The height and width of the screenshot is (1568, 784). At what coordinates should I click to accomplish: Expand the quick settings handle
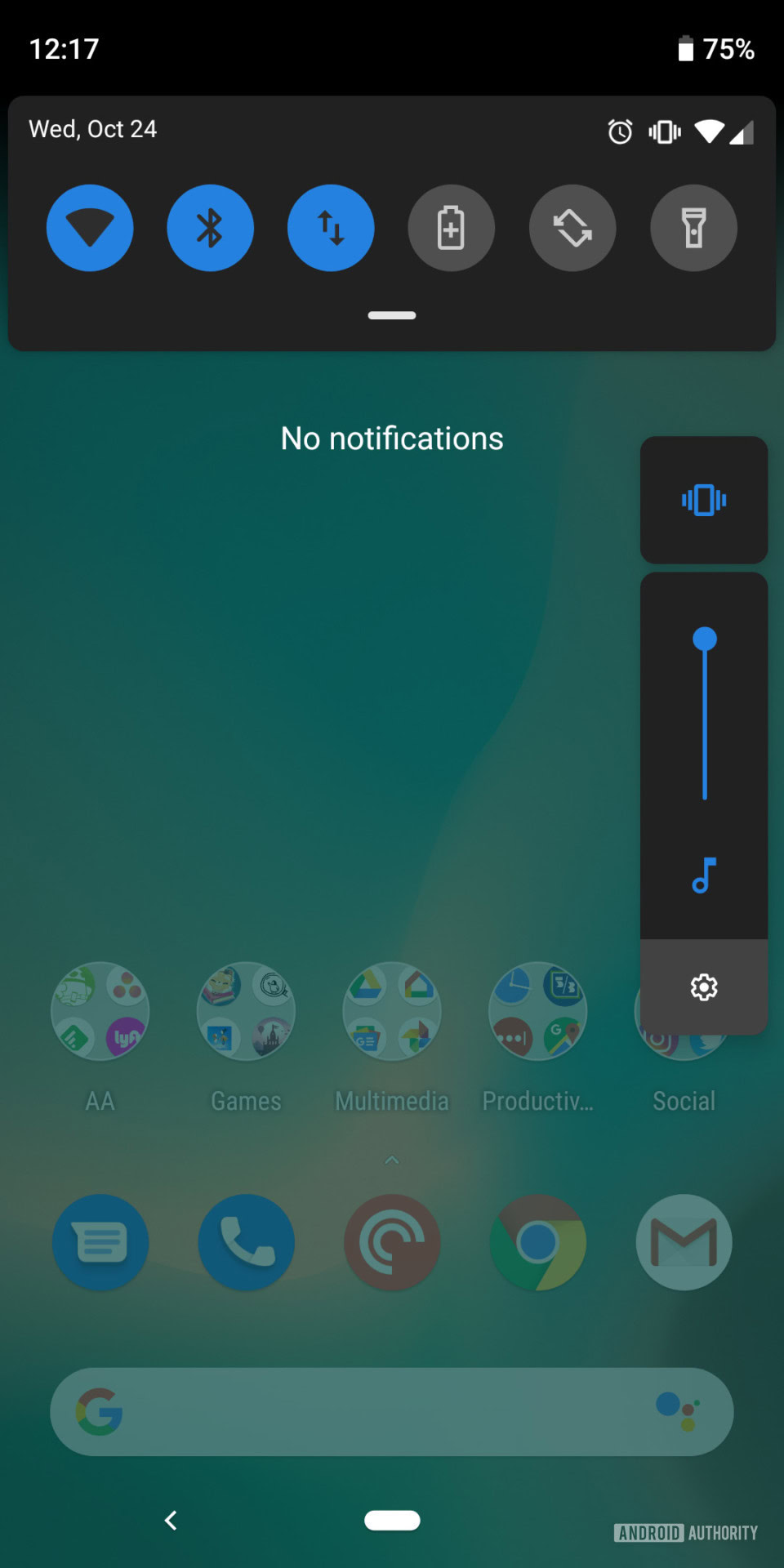click(392, 315)
